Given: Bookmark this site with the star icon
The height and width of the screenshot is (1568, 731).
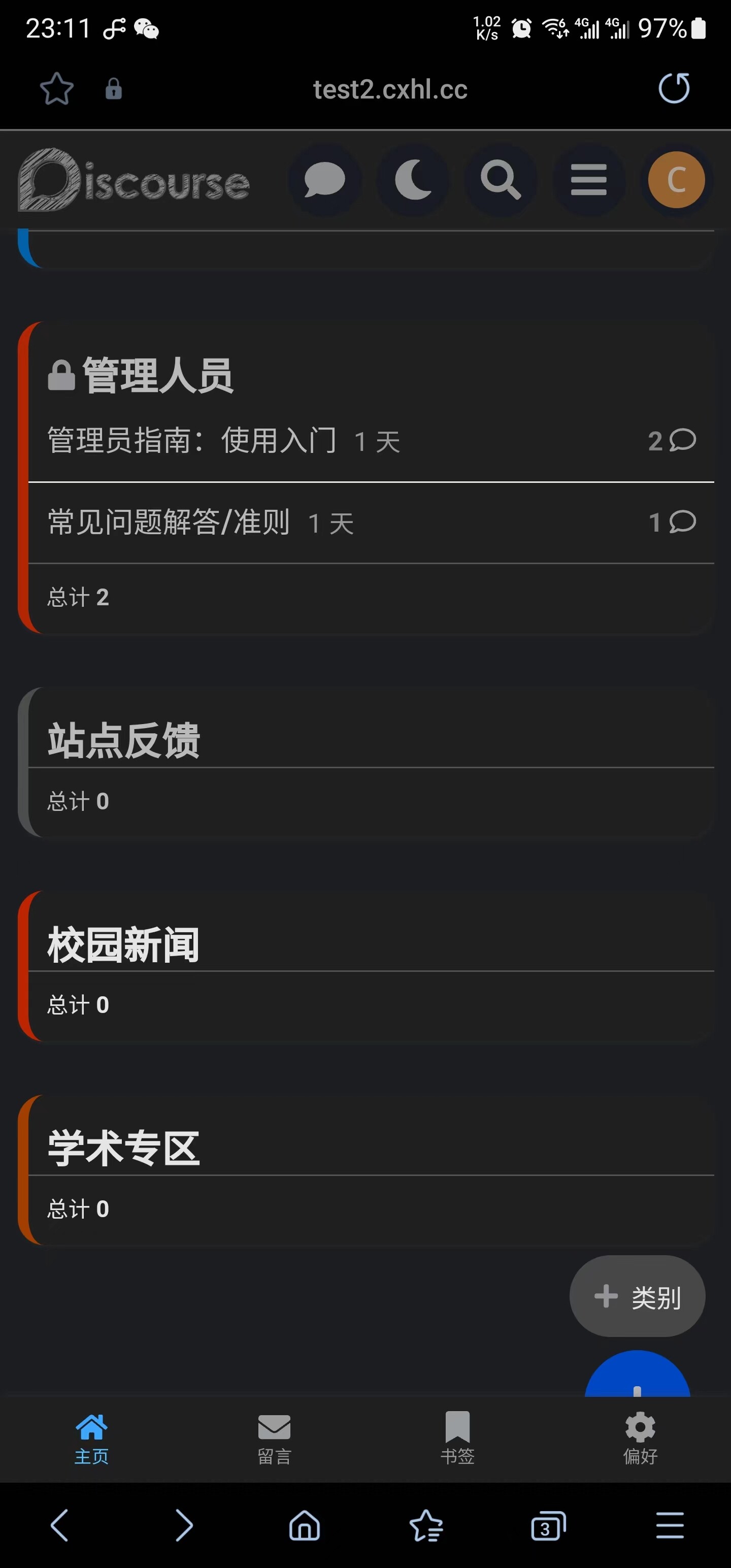Looking at the screenshot, I should pyautogui.click(x=57, y=89).
